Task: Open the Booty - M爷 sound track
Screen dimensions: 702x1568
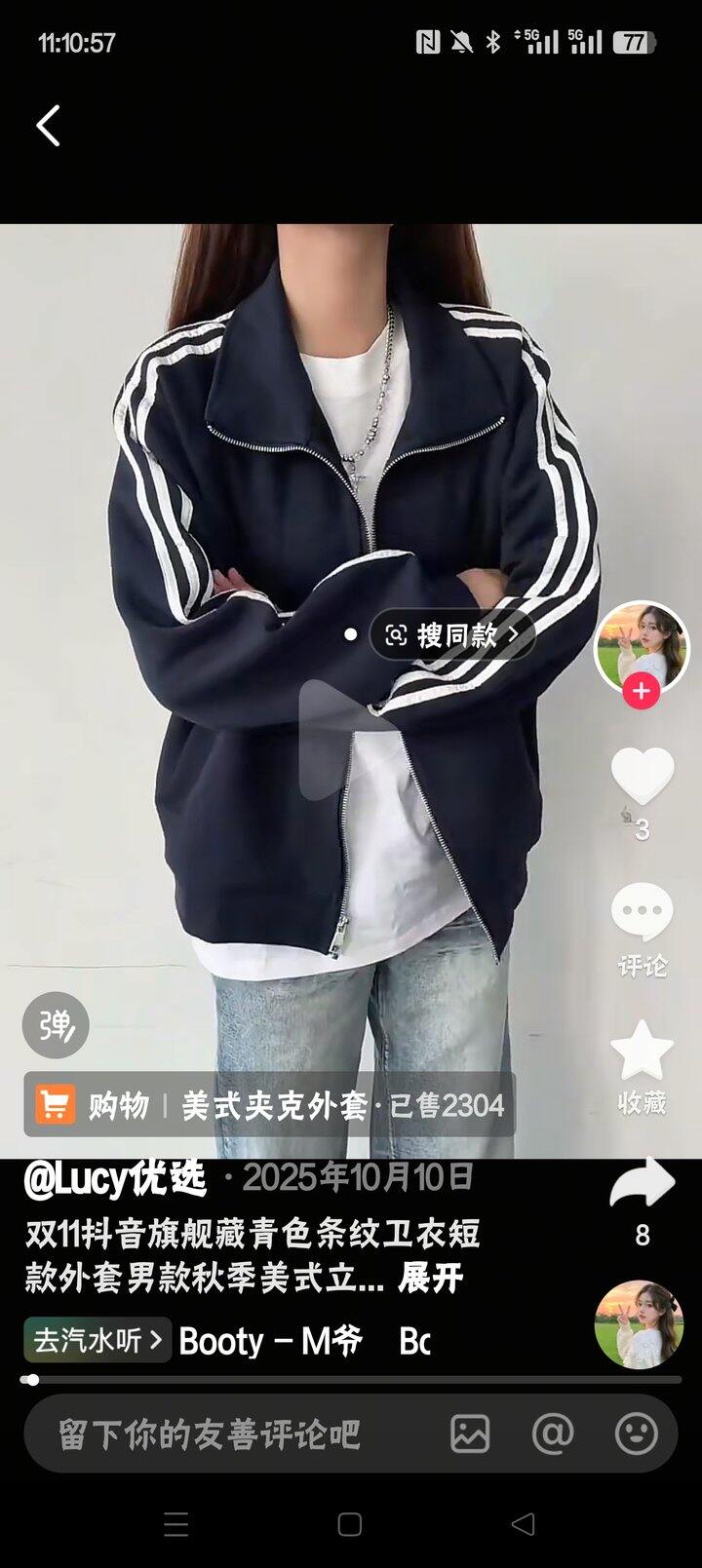Action: (x=271, y=1342)
